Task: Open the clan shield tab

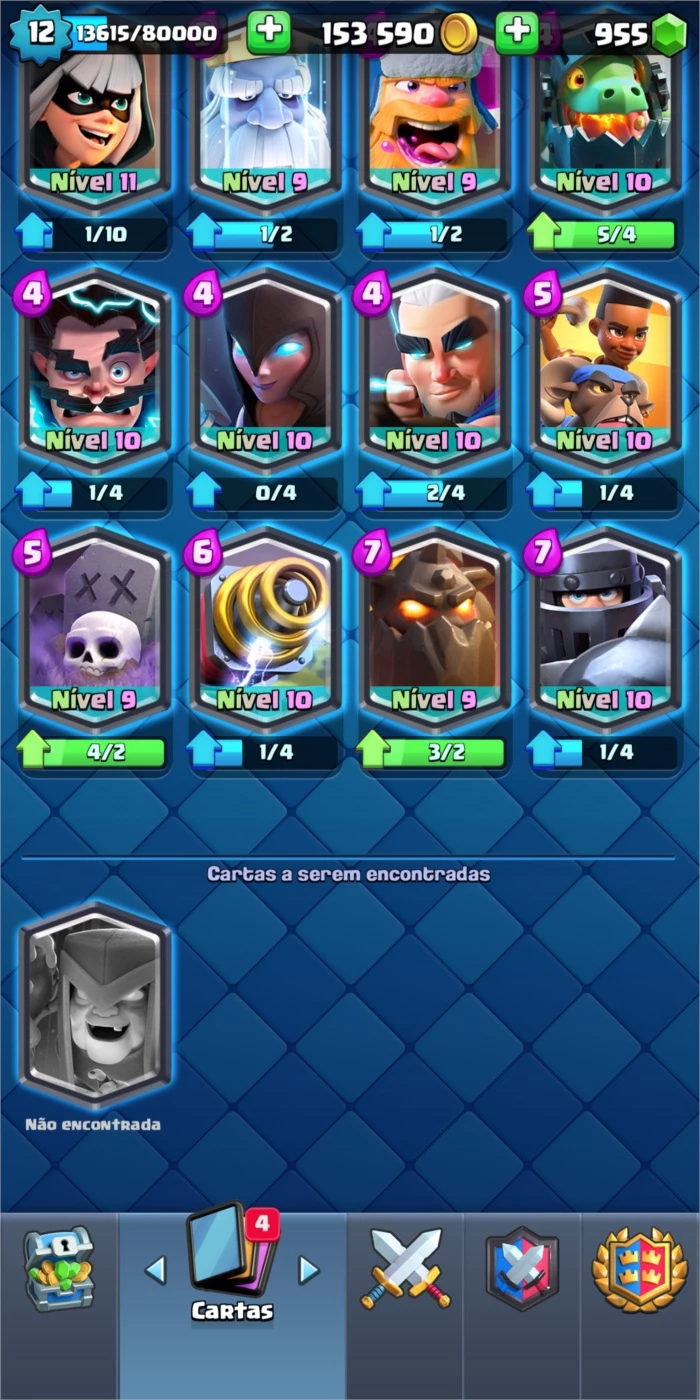Action: 522,1268
